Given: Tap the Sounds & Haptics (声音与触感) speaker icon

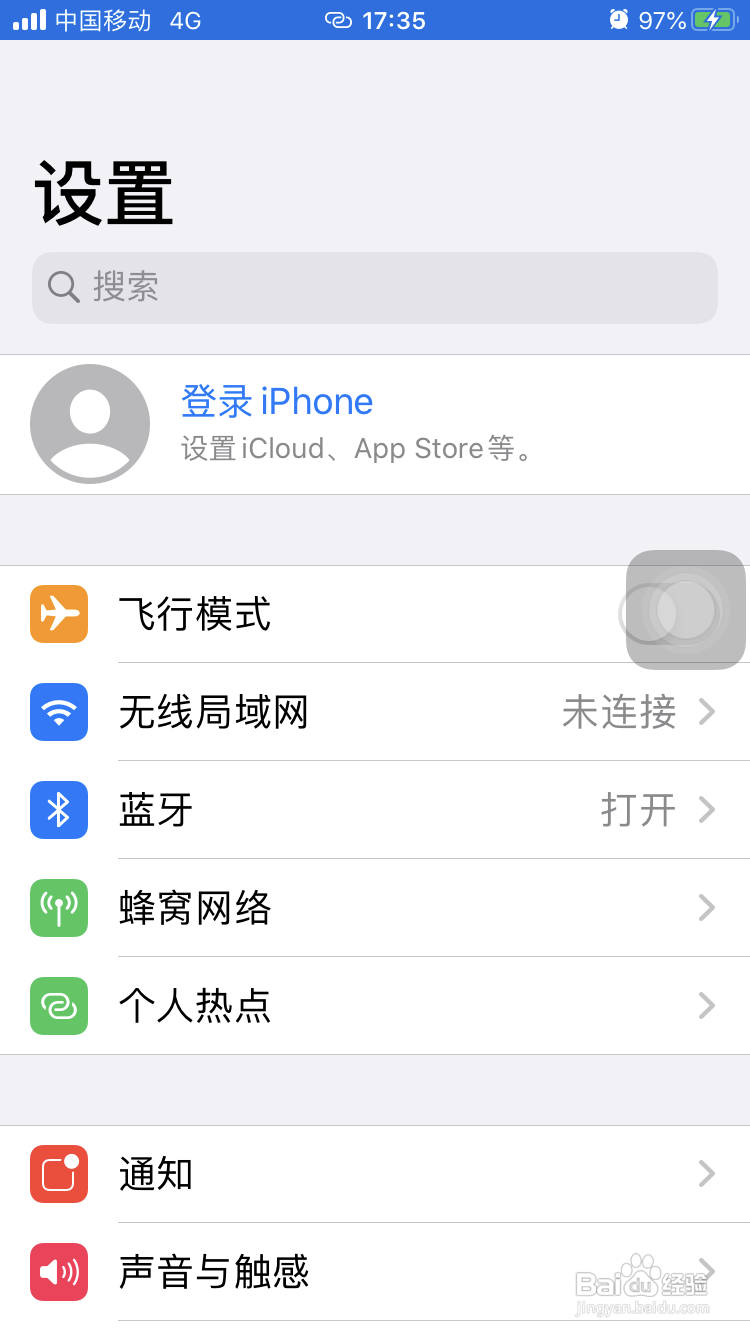Looking at the screenshot, I should click(x=59, y=1272).
